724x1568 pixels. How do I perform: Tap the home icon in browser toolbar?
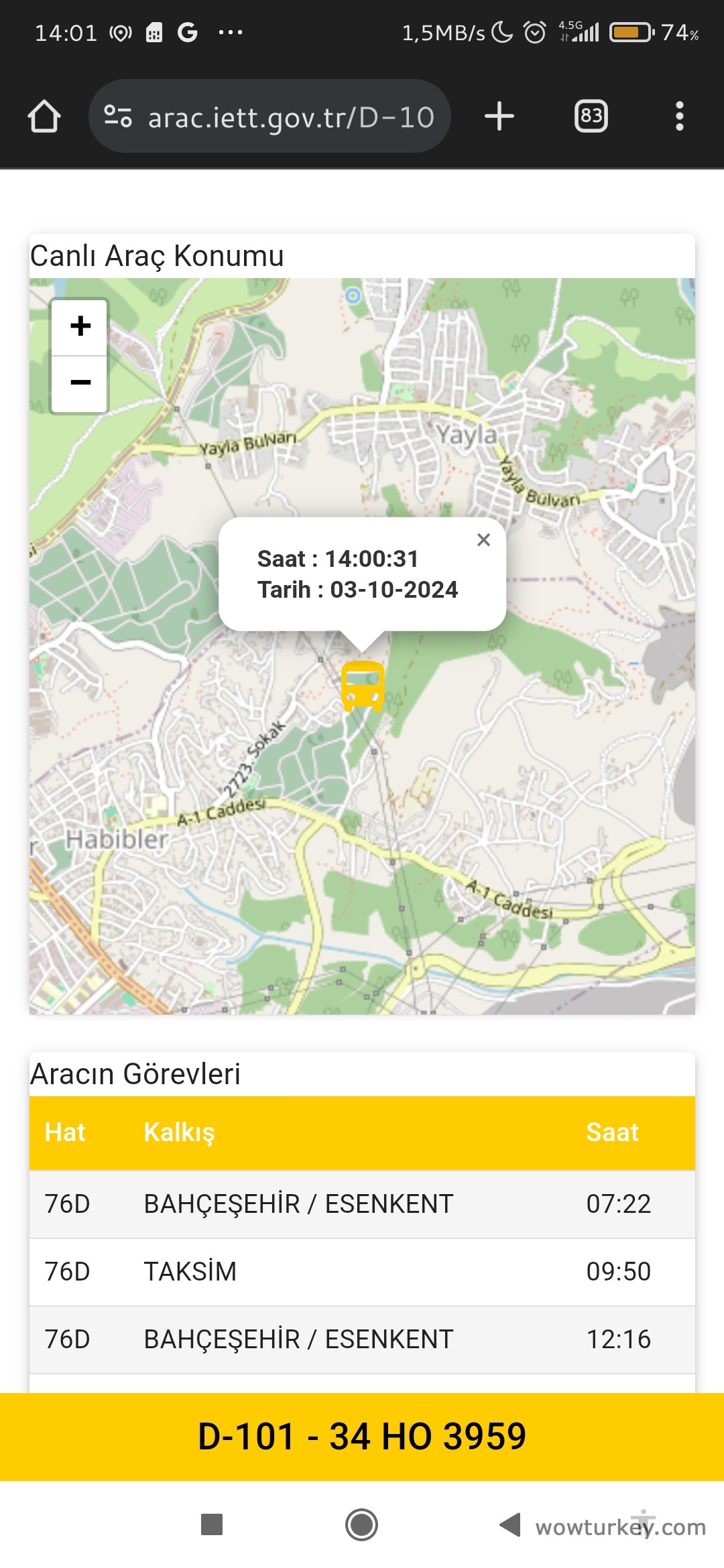[44, 115]
